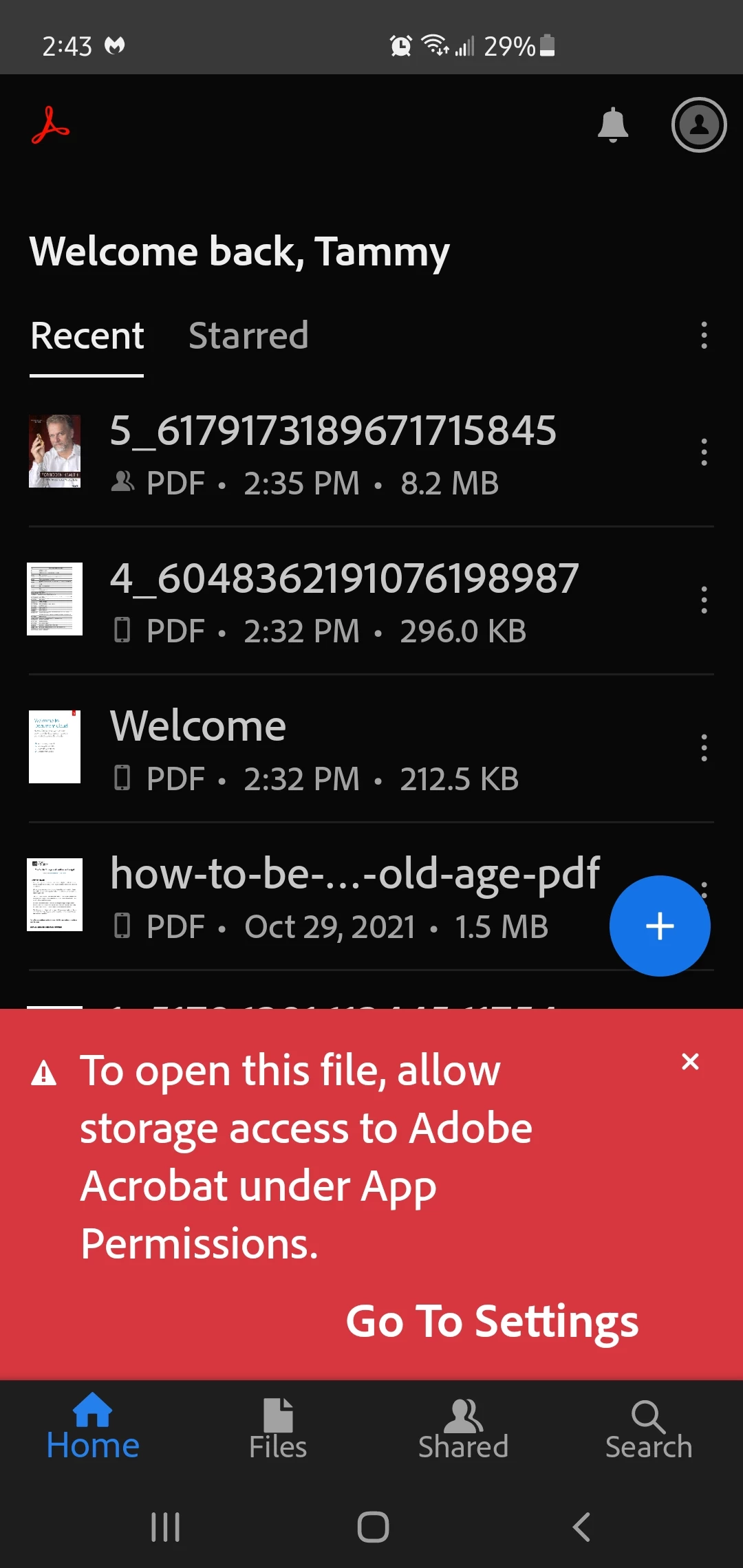Dismiss the storage access warning banner

(x=690, y=1061)
